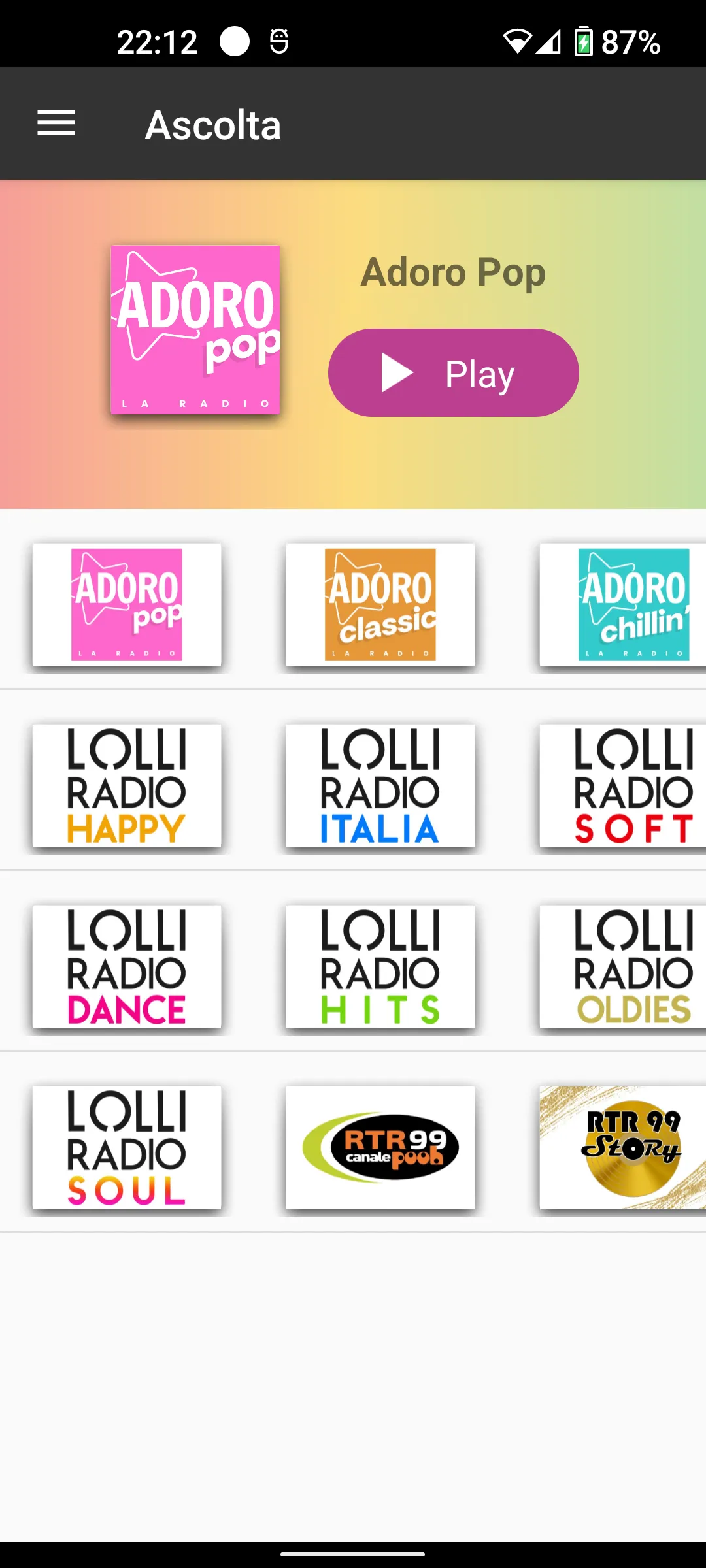706x1568 pixels.
Task: Tune in to Lolli Radio Italia
Action: (x=380, y=785)
